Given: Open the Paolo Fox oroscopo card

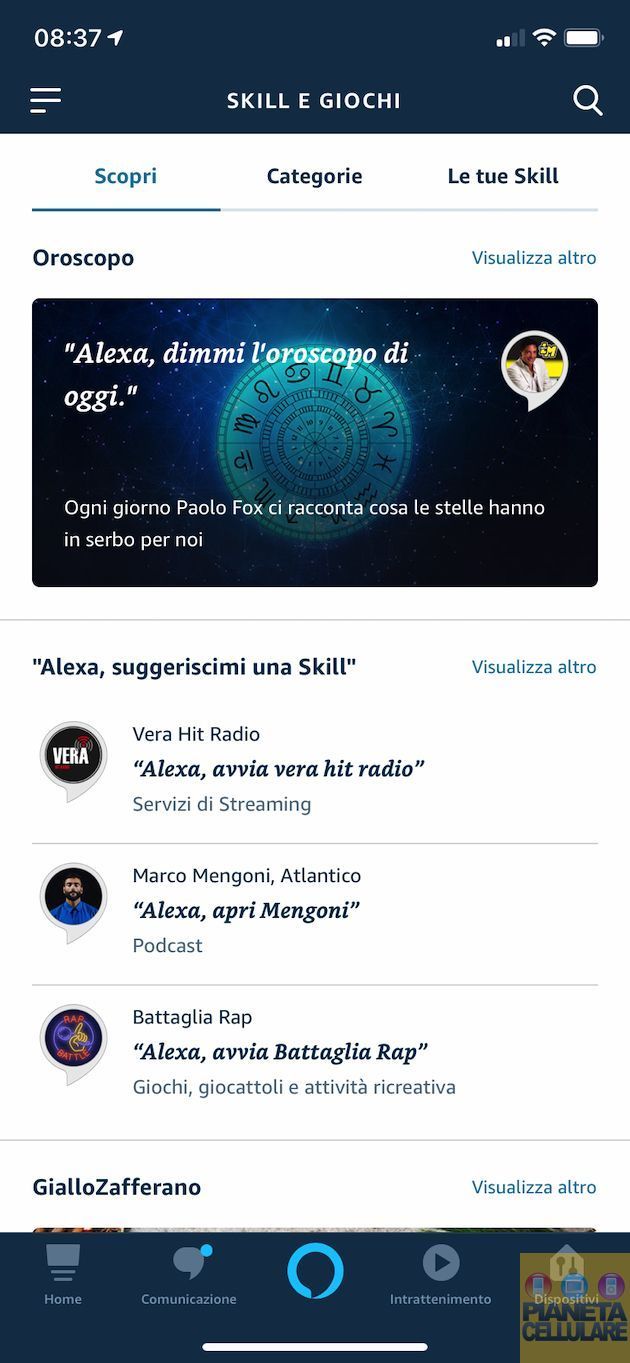Looking at the screenshot, I should [314, 442].
